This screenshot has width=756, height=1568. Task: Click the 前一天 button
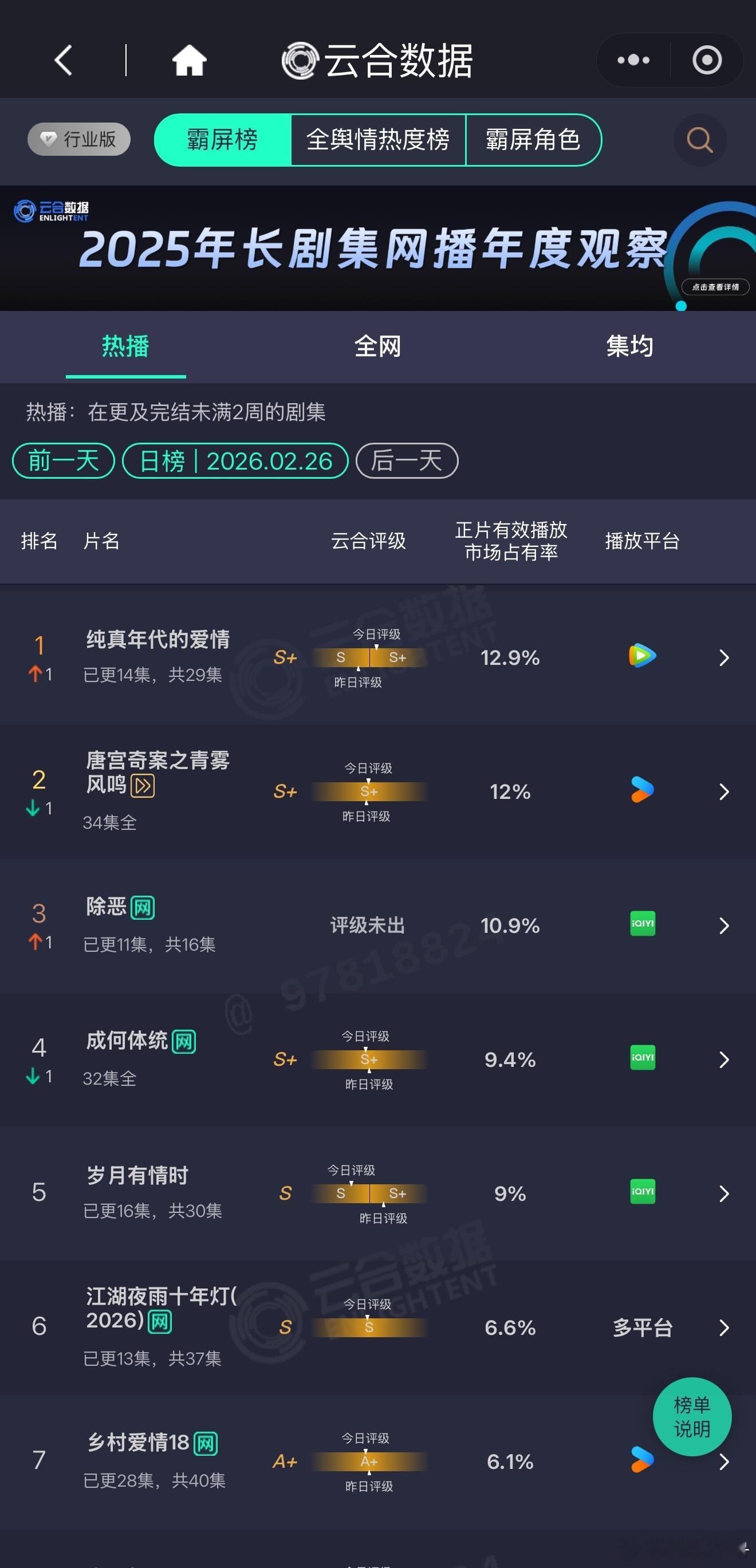pos(62,461)
